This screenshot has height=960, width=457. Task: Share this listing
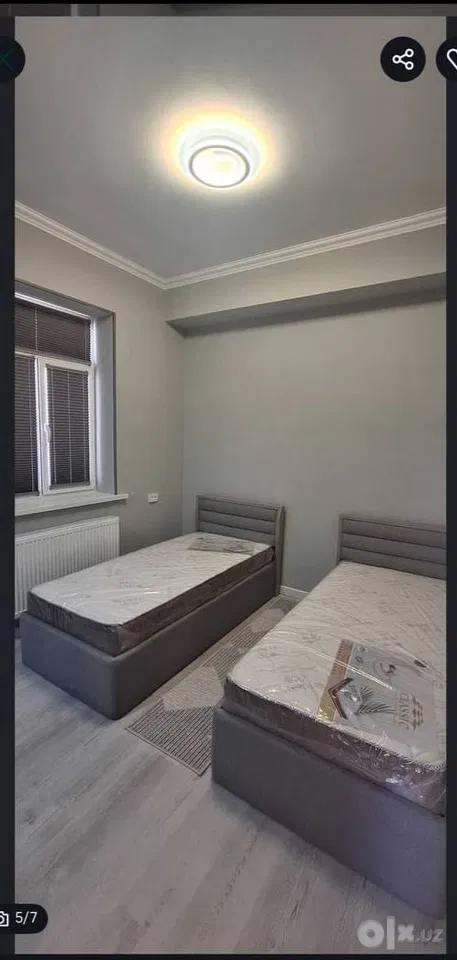pos(402,59)
